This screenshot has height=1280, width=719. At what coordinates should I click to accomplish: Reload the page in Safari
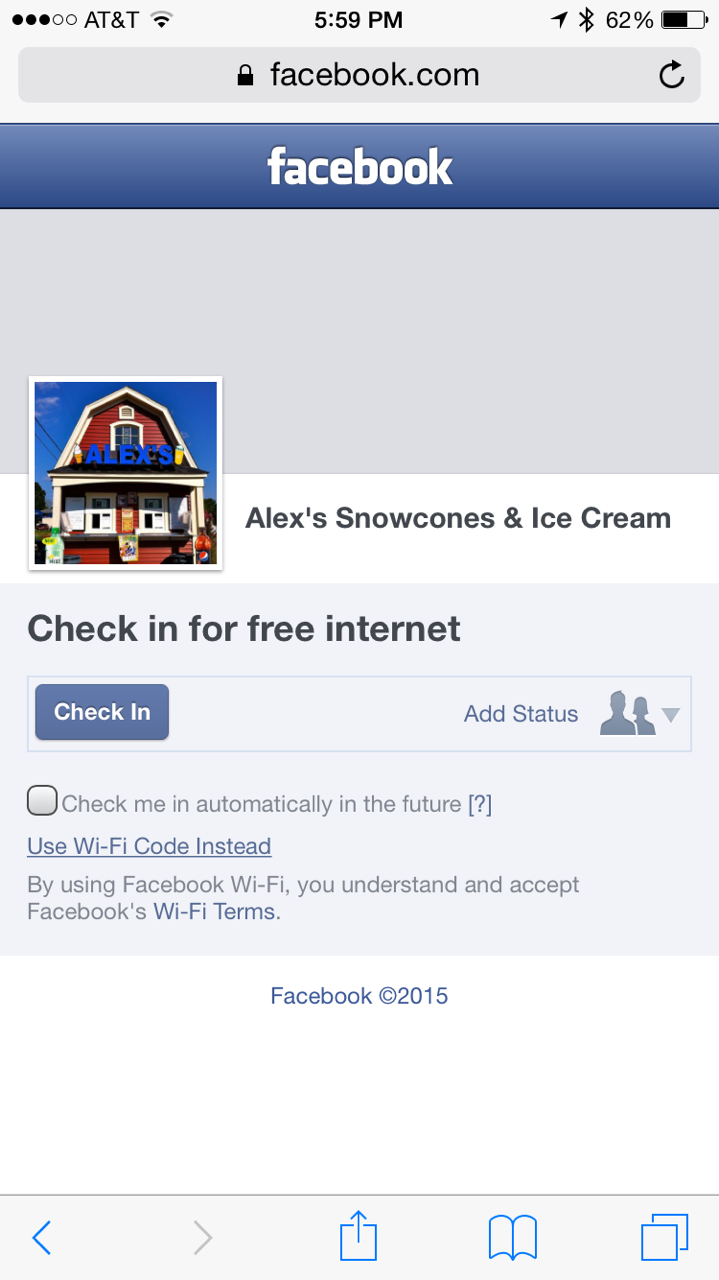(x=672, y=75)
